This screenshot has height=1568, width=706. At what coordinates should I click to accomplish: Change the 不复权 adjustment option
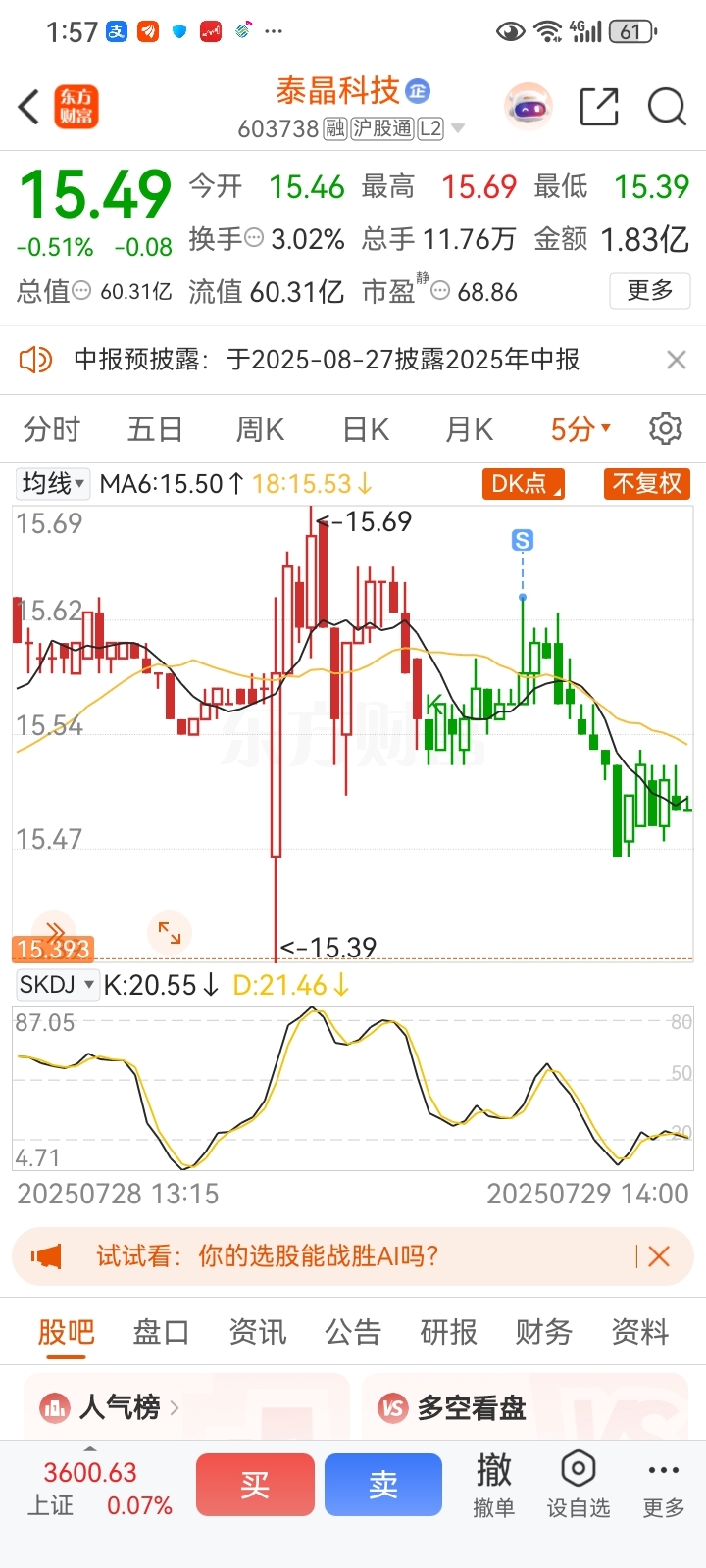coord(646,483)
